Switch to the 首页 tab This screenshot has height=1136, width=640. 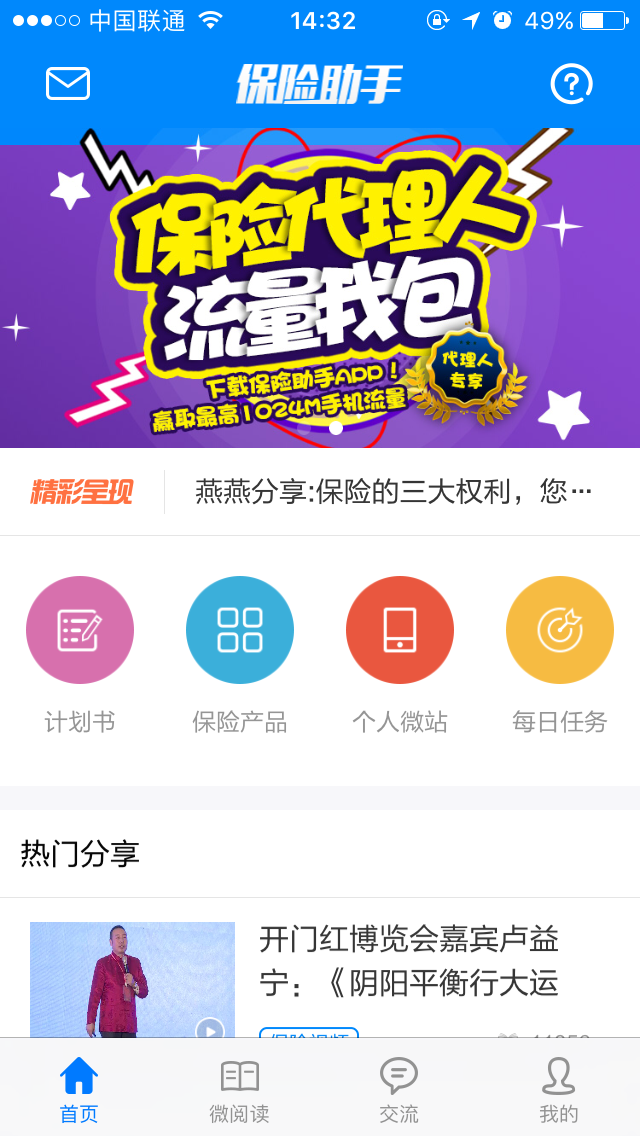(79, 1090)
